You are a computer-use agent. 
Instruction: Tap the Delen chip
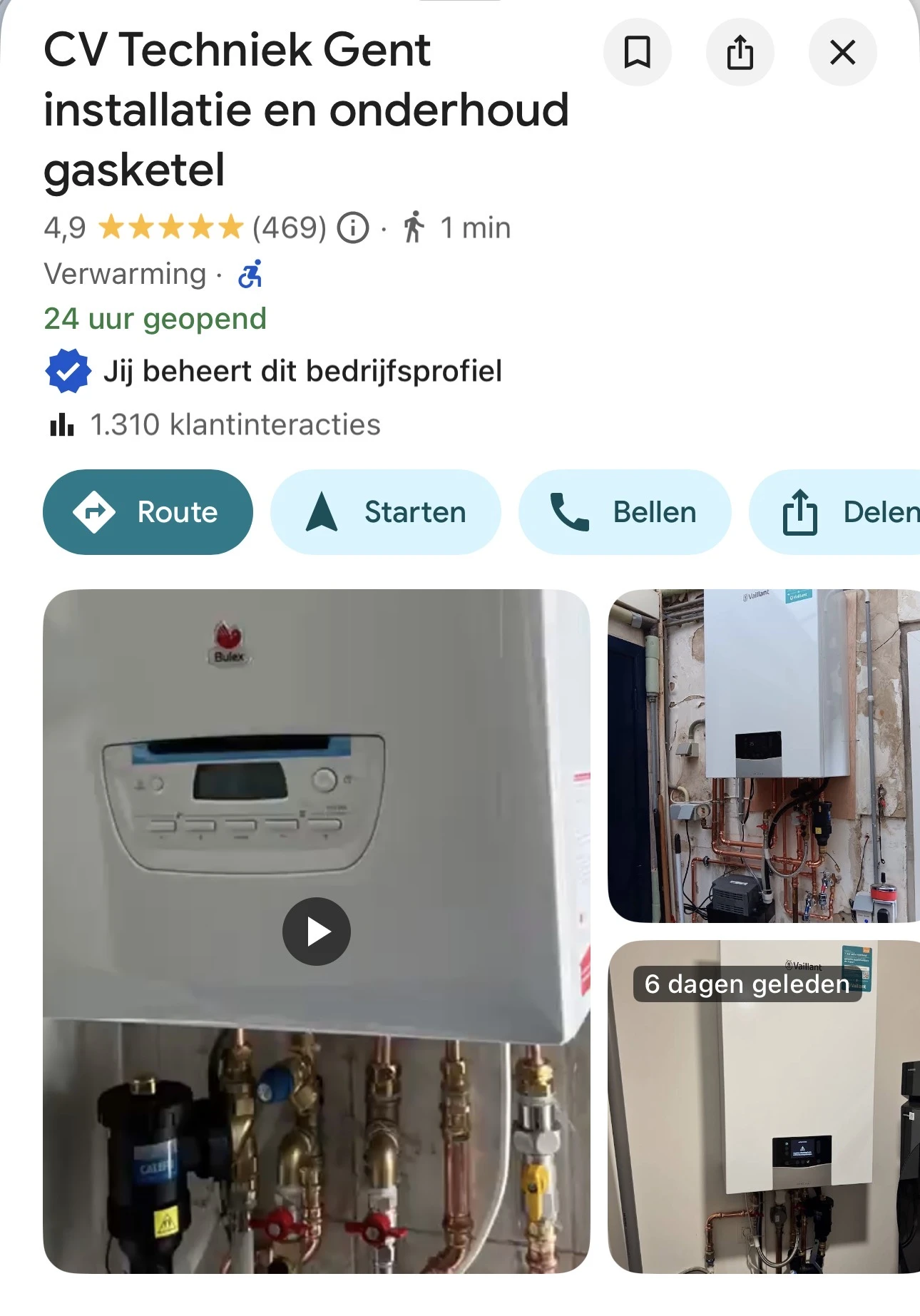click(x=834, y=512)
